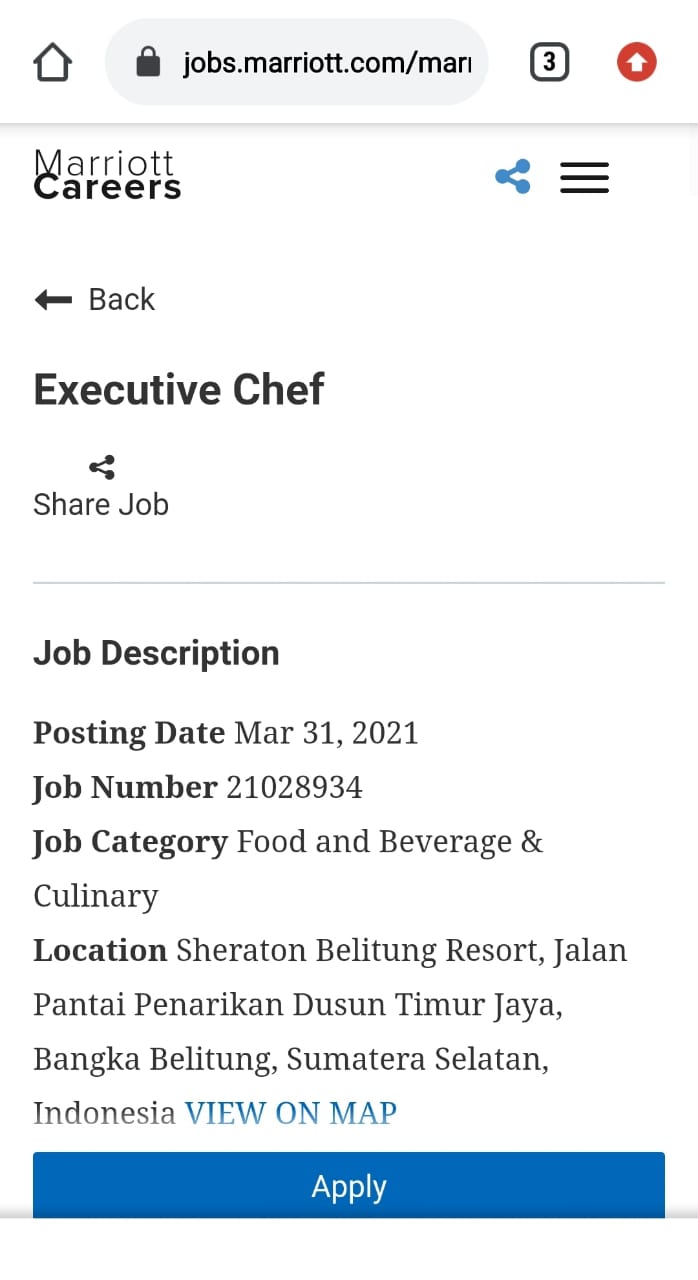Image resolution: width=698 pixels, height=1280 pixels.
Task: Tap the red browser update icon
Action: (636, 63)
